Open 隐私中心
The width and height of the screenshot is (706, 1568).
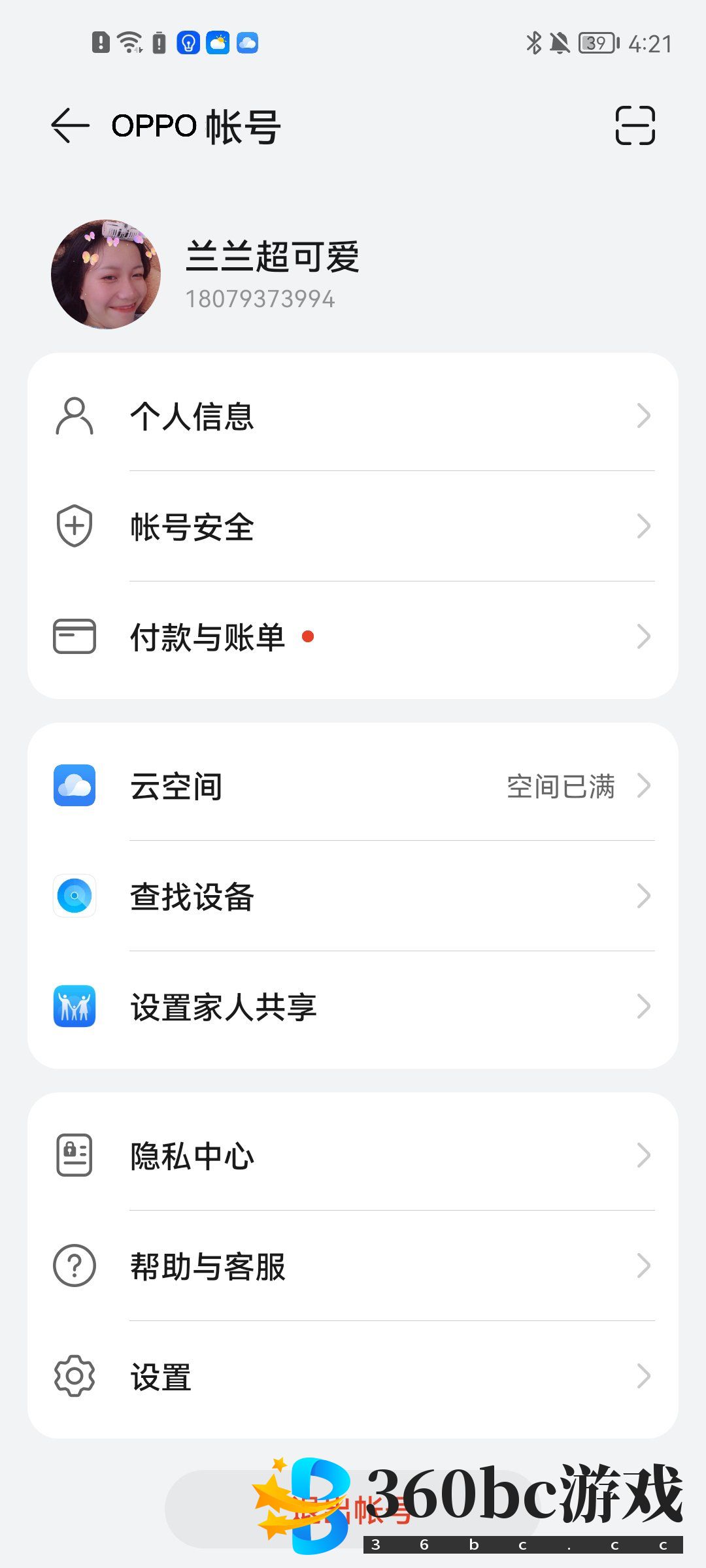353,1156
